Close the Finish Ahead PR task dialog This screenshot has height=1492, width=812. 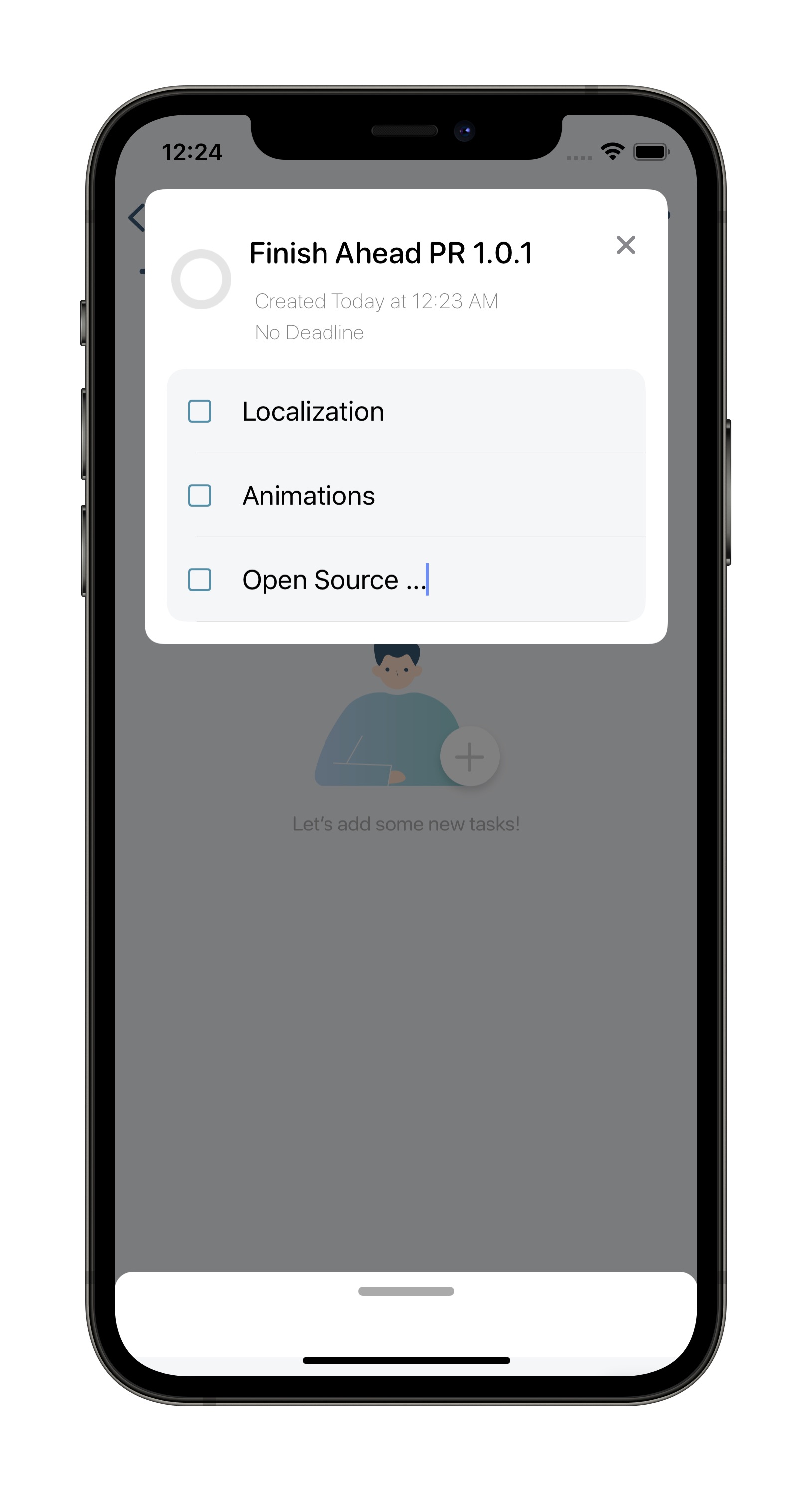coord(626,245)
